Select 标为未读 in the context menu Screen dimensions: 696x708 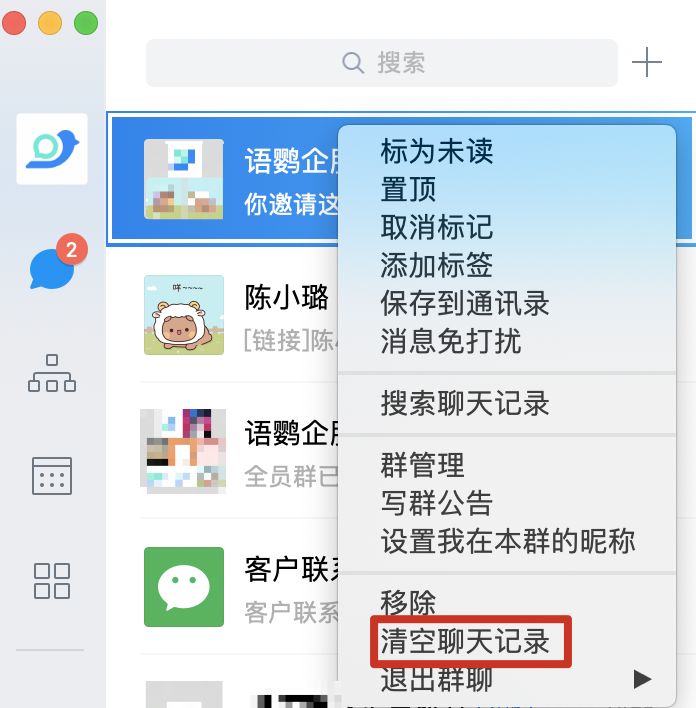tap(437, 151)
